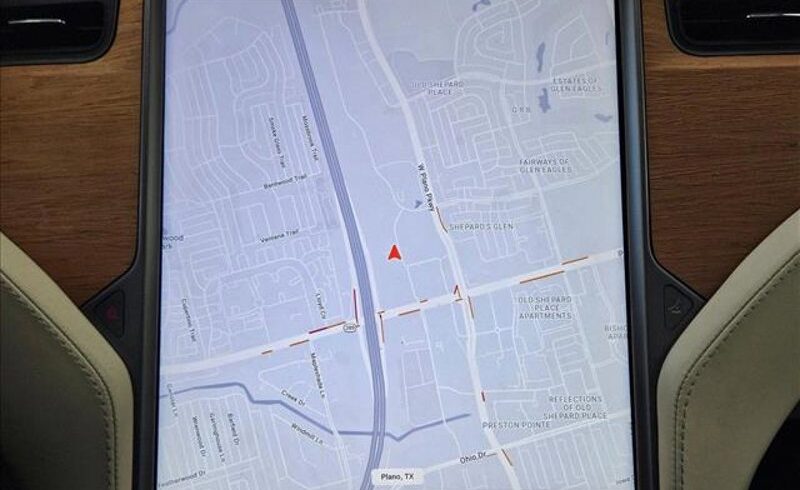Tap the Plano, TX location pill

pos(396,477)
